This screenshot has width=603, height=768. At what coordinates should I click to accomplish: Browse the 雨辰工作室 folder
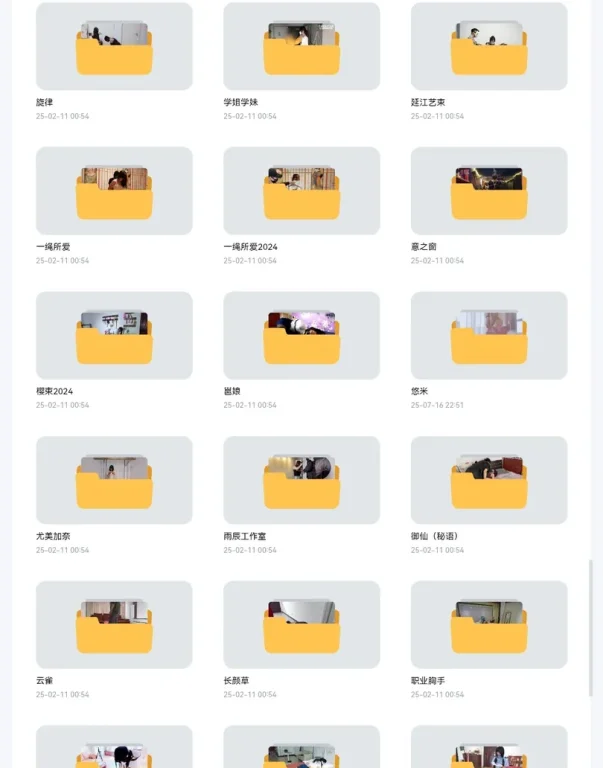(x=301, y=480)
